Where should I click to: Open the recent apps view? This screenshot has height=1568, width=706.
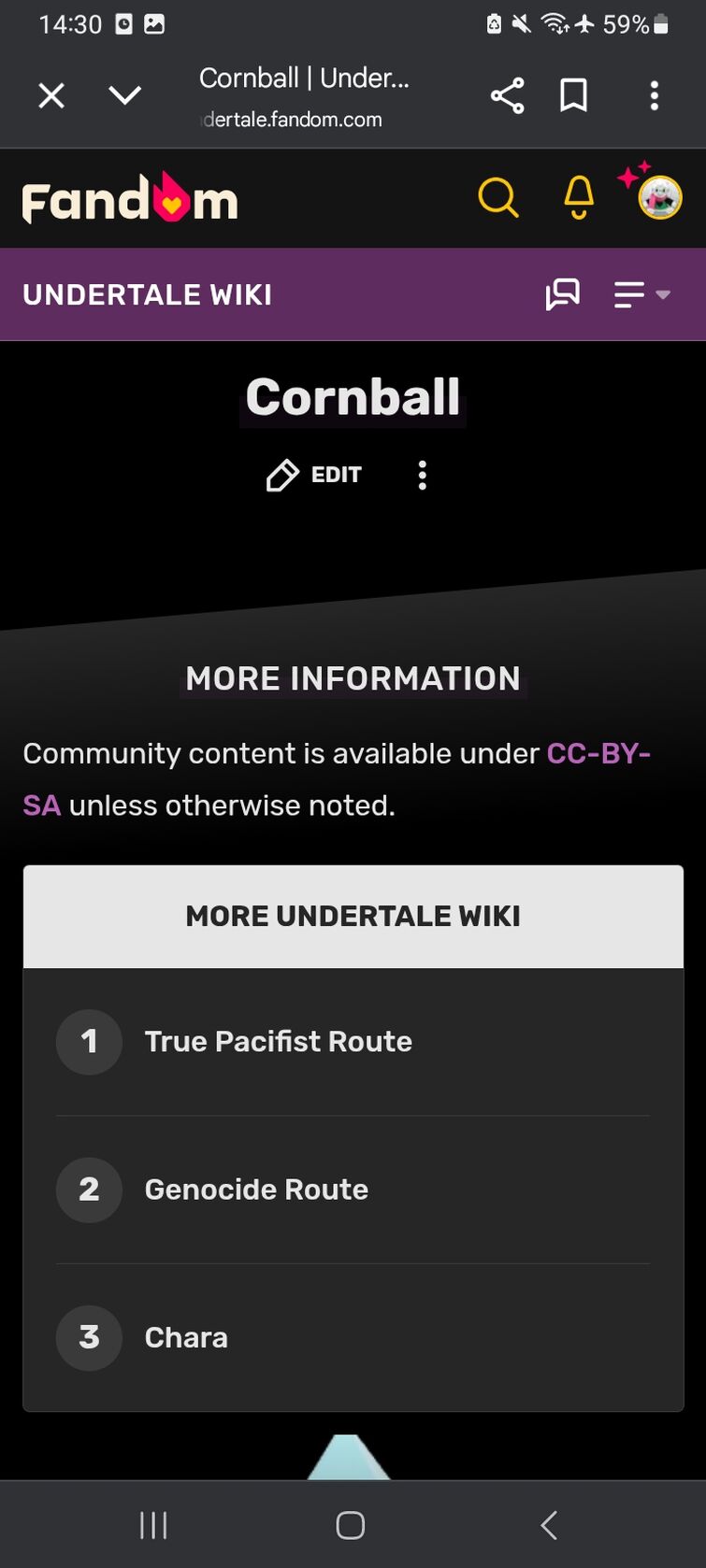(153, 1525)
